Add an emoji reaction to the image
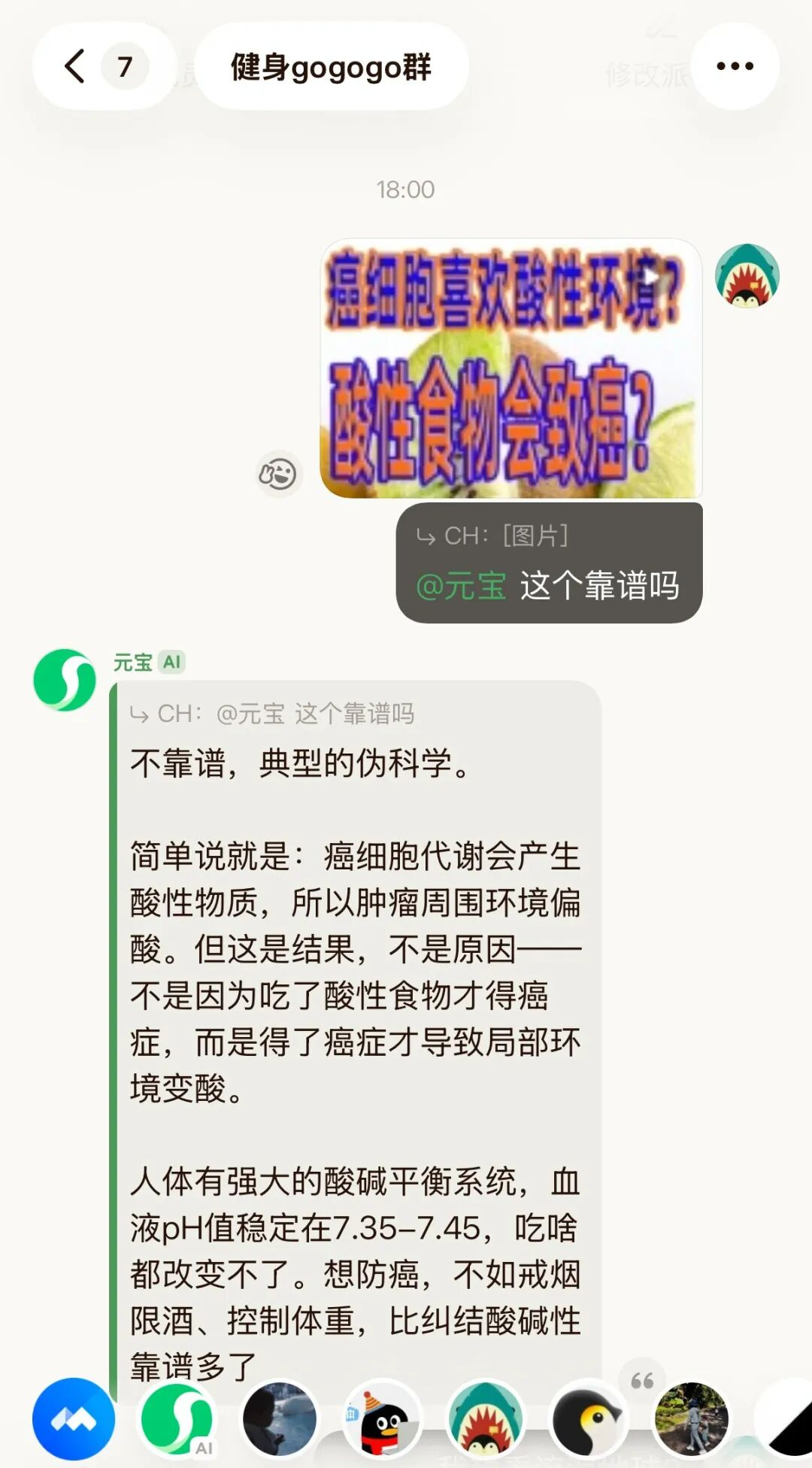812x1468 pixels. (278, 474)
